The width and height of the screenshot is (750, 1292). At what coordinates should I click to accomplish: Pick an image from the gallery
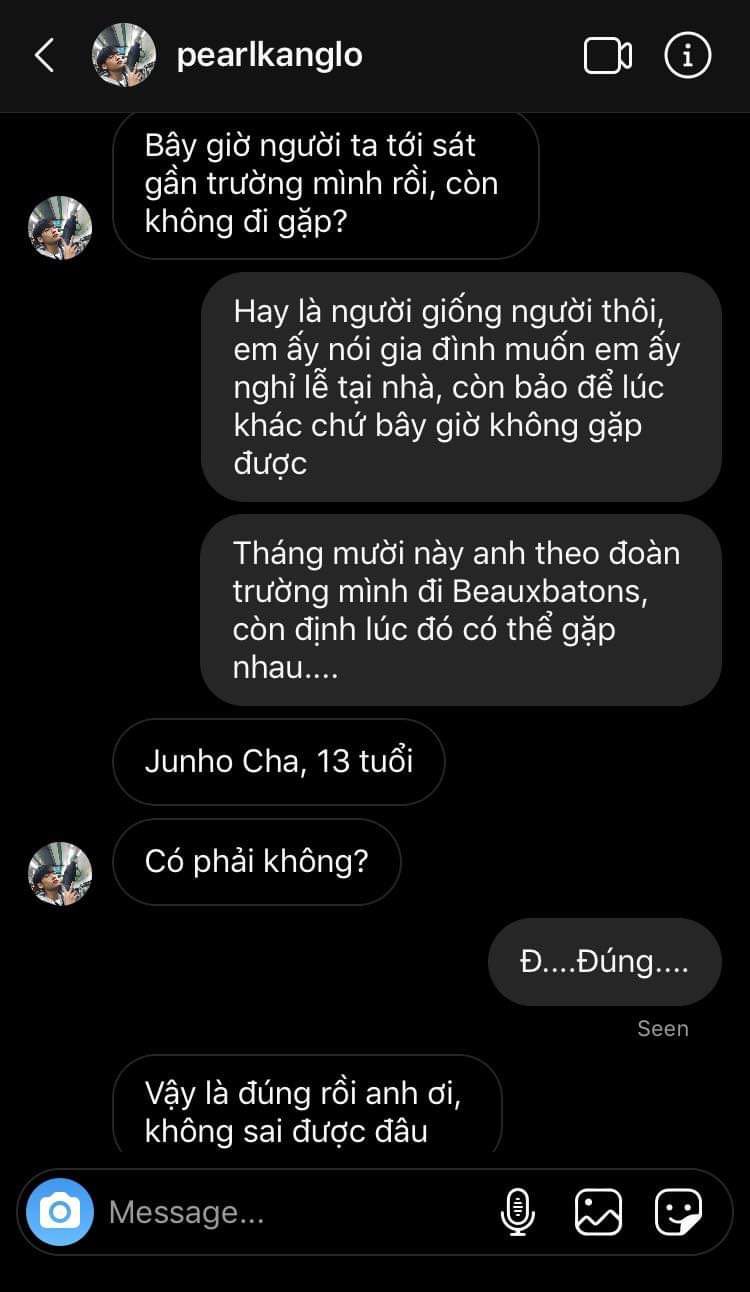pos(598,1212)
